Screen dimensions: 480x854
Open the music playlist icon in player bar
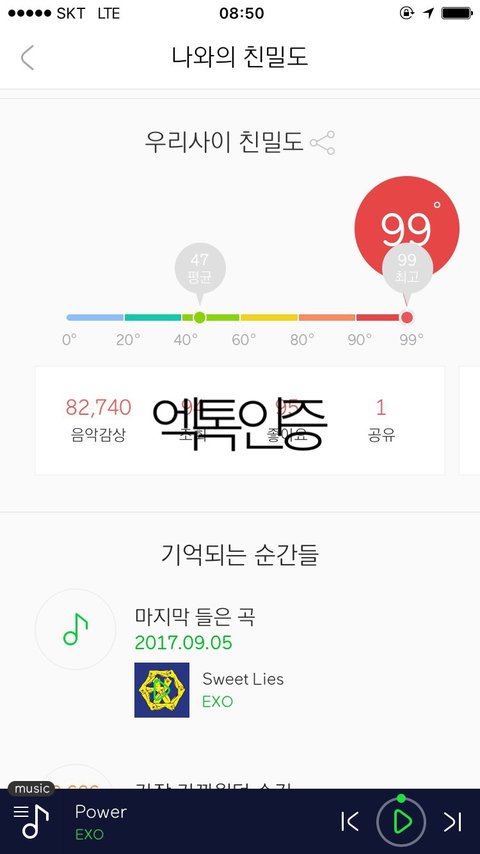(31, 821)
